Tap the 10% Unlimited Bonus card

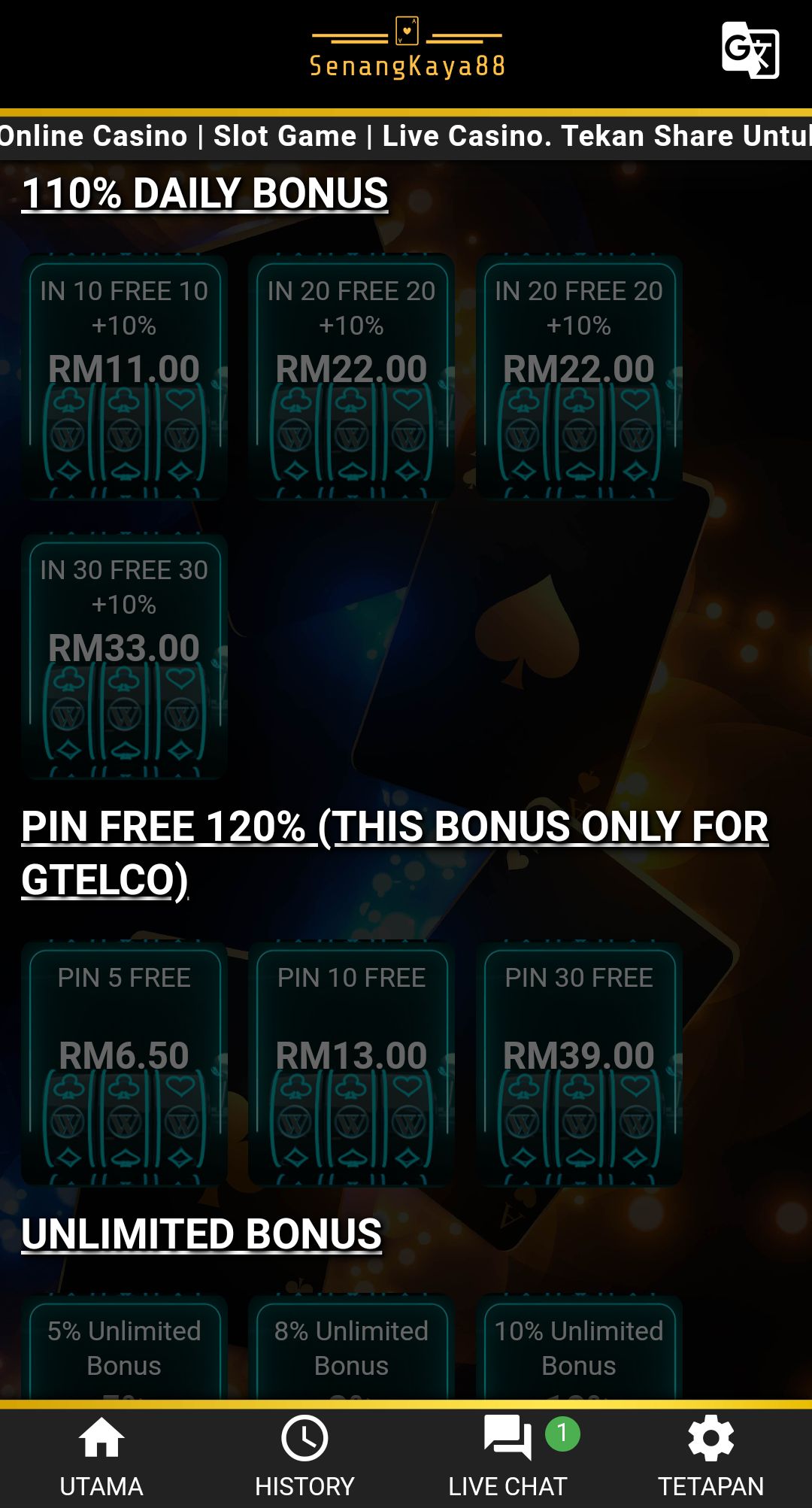(579, 1348)
